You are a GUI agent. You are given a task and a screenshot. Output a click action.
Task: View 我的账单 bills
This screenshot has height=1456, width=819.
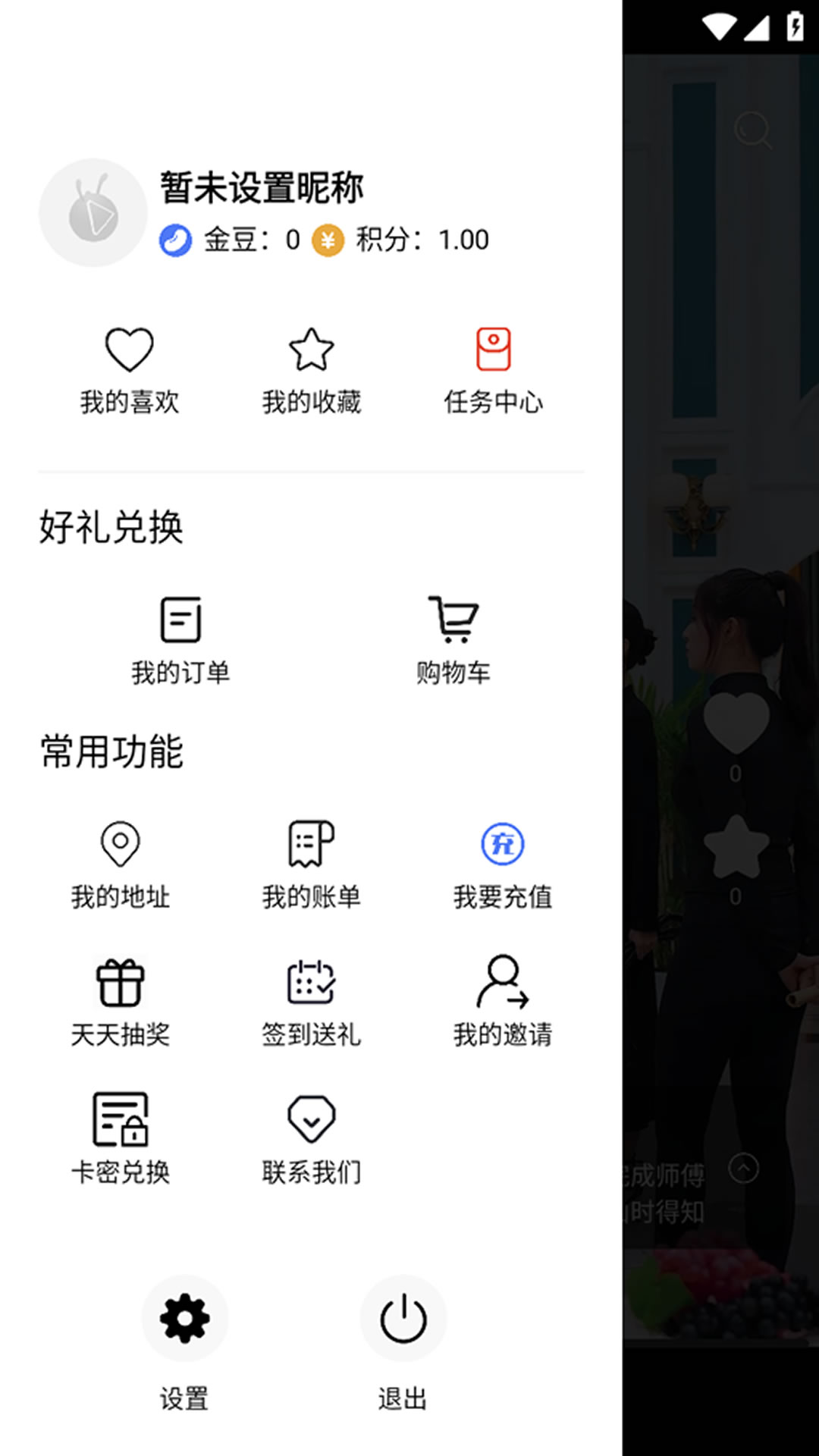(x=311, y=864)
